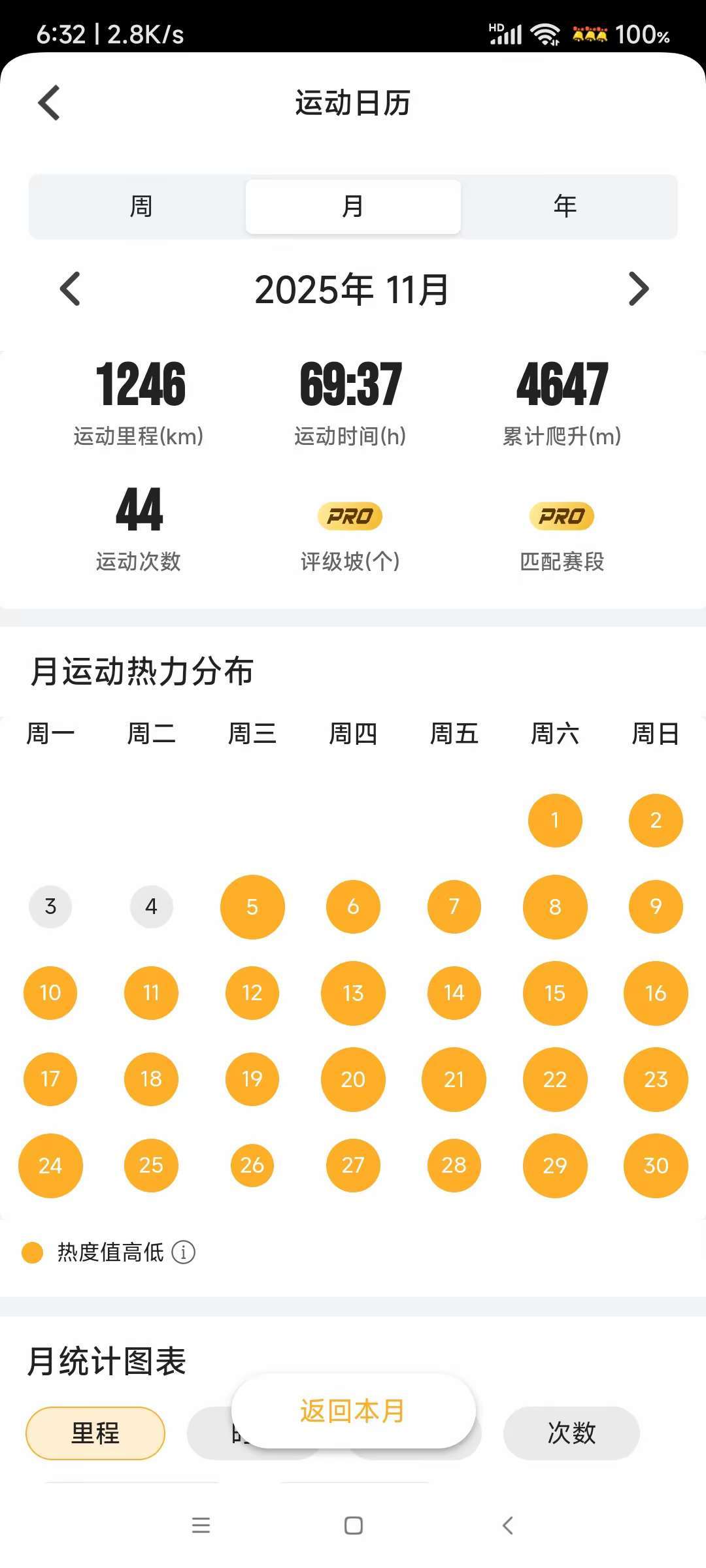The image size is (706, 1568).
Task: Open the PRO badge for 评级坡
Action: [350, 516]
